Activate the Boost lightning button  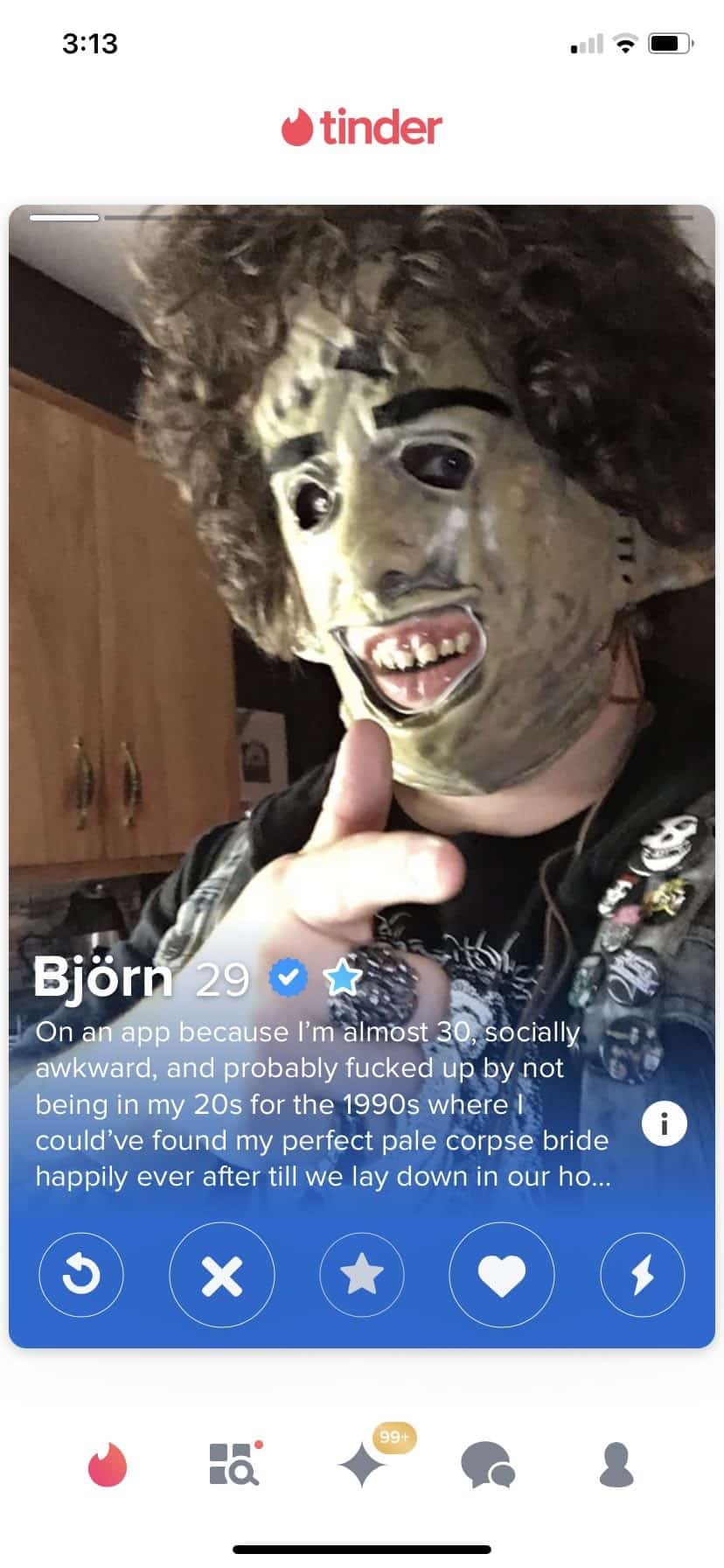coord(643,1274)
